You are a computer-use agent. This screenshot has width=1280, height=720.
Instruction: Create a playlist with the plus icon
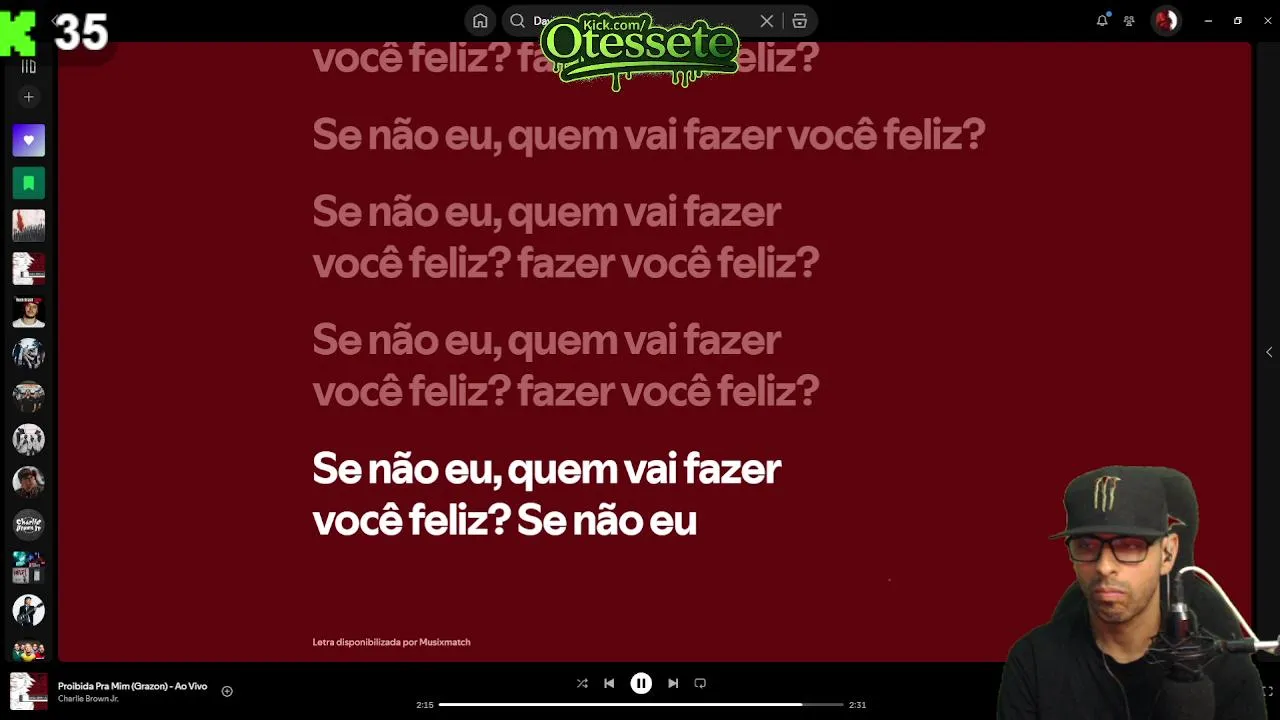28,97
